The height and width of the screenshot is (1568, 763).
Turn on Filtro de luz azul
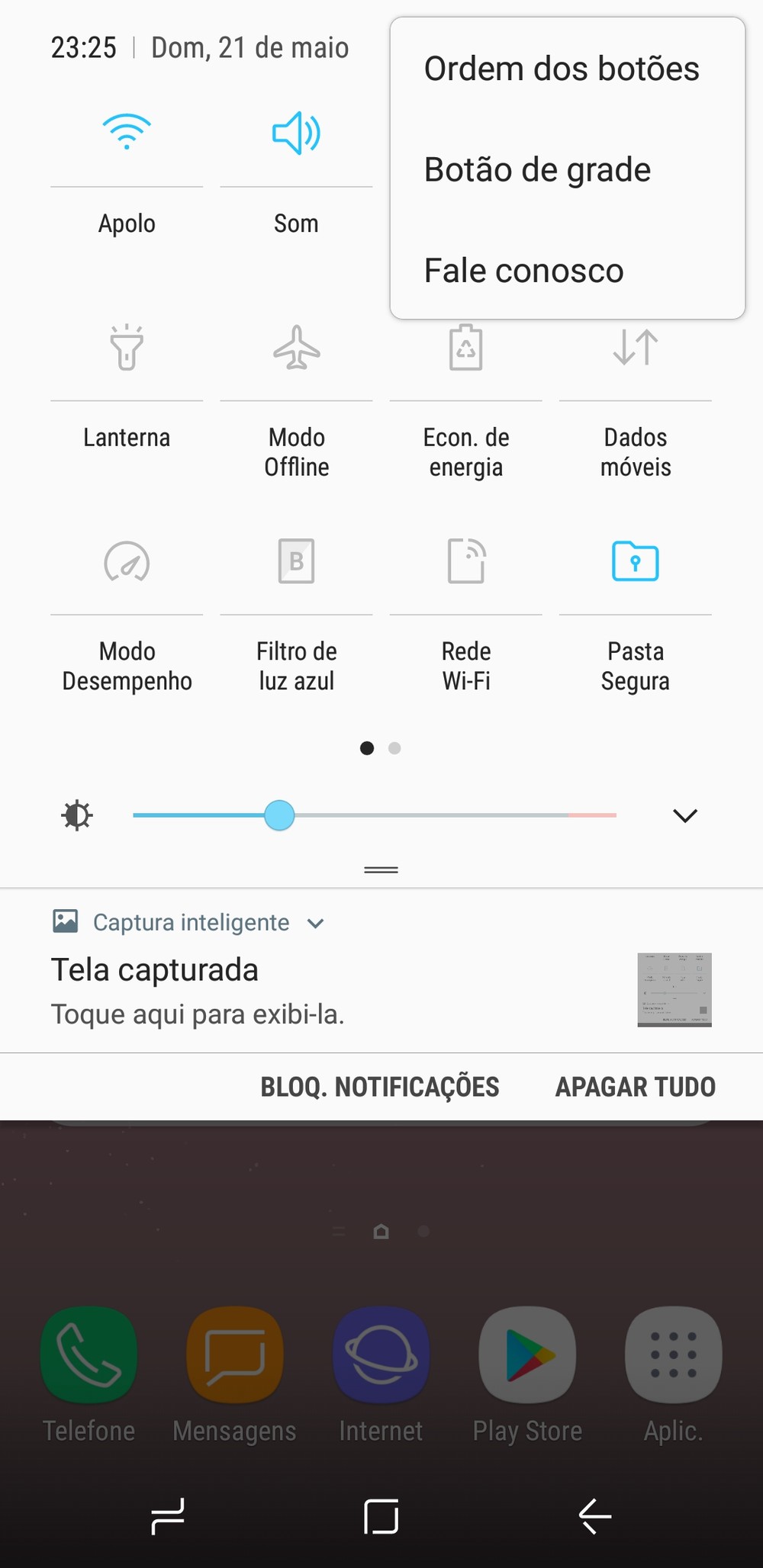pyautogui.click(x=296, y=562)
